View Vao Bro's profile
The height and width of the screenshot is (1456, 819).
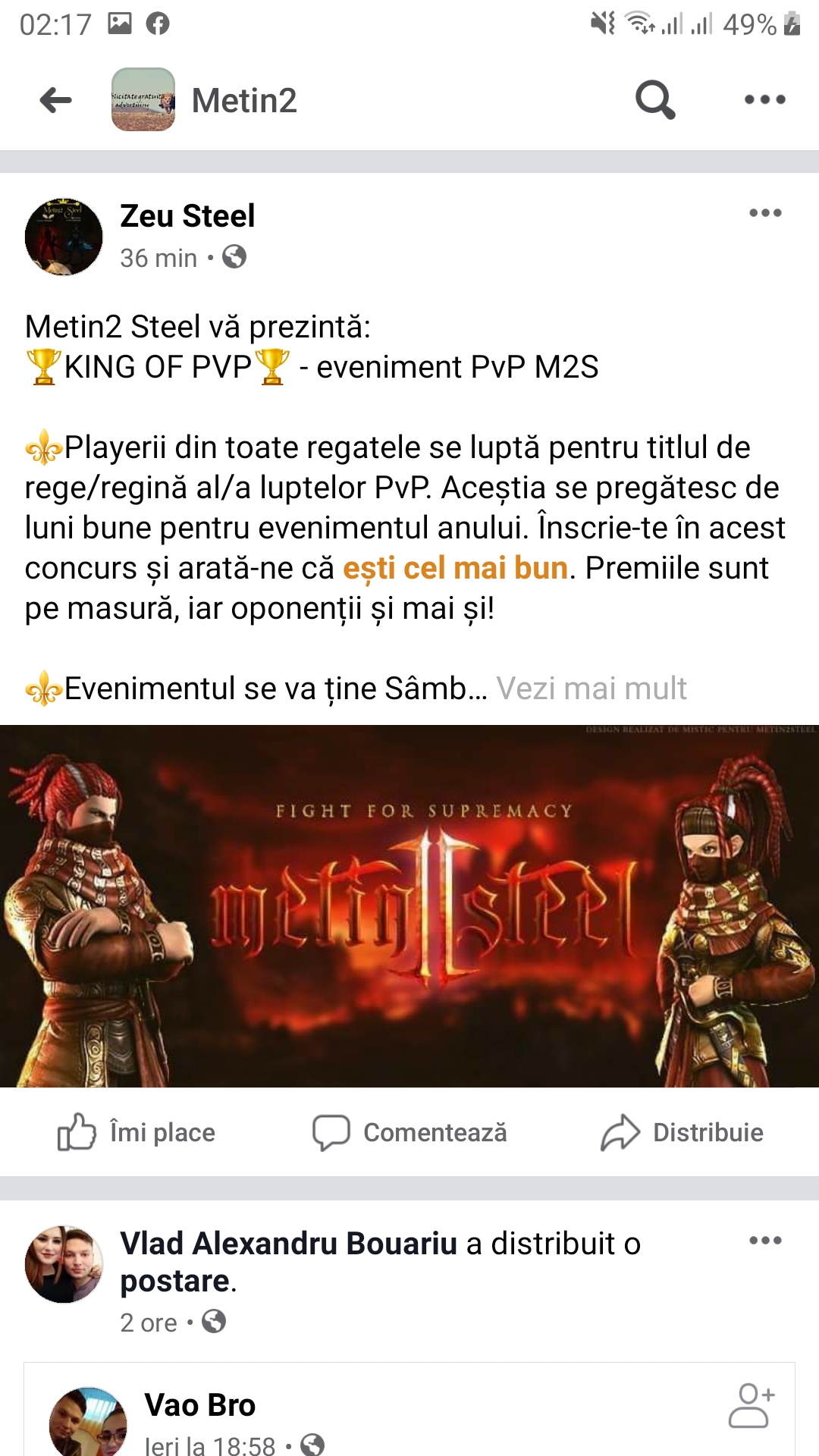point(200,1405)
